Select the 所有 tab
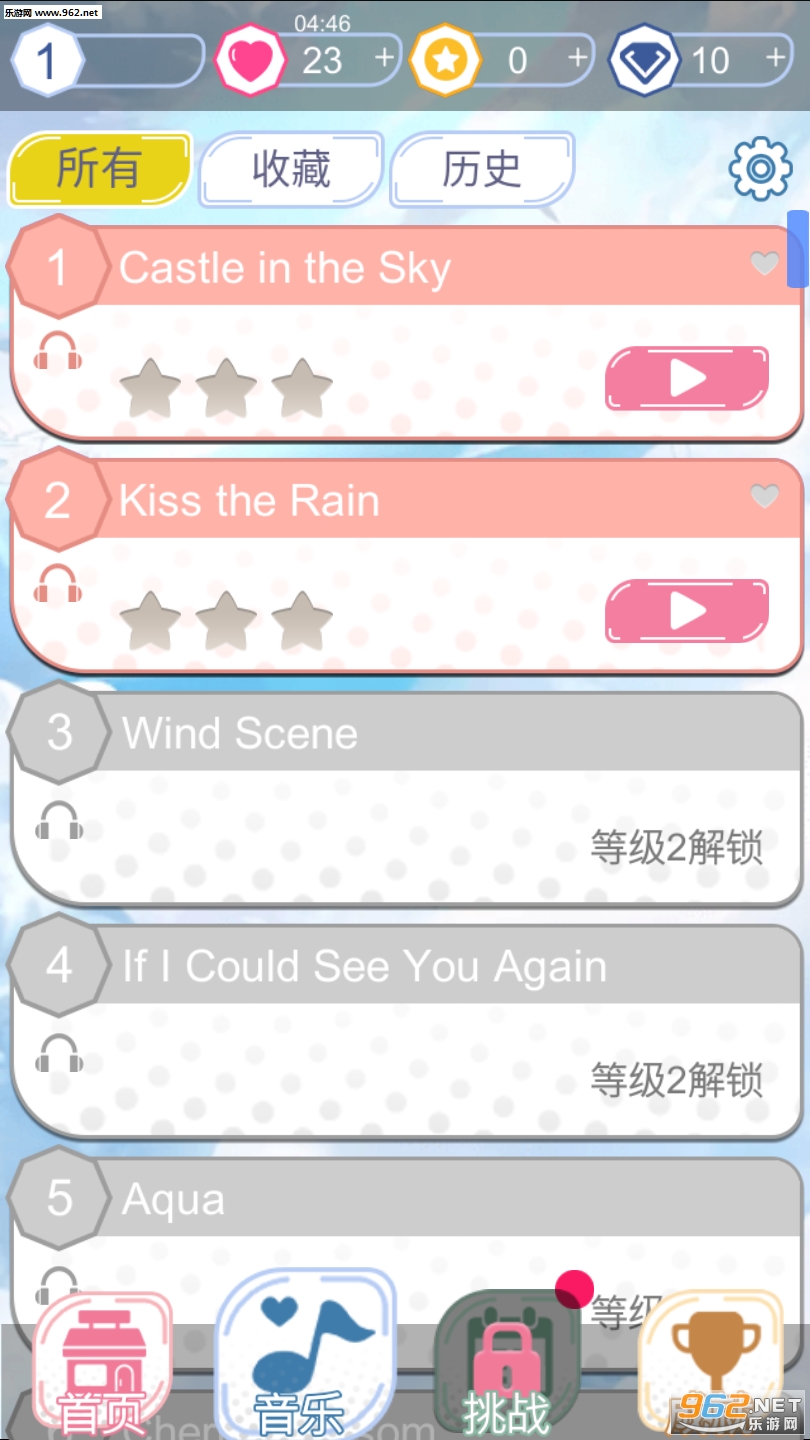The height and width of the screenshot is (1440, 810). (99, 169)
